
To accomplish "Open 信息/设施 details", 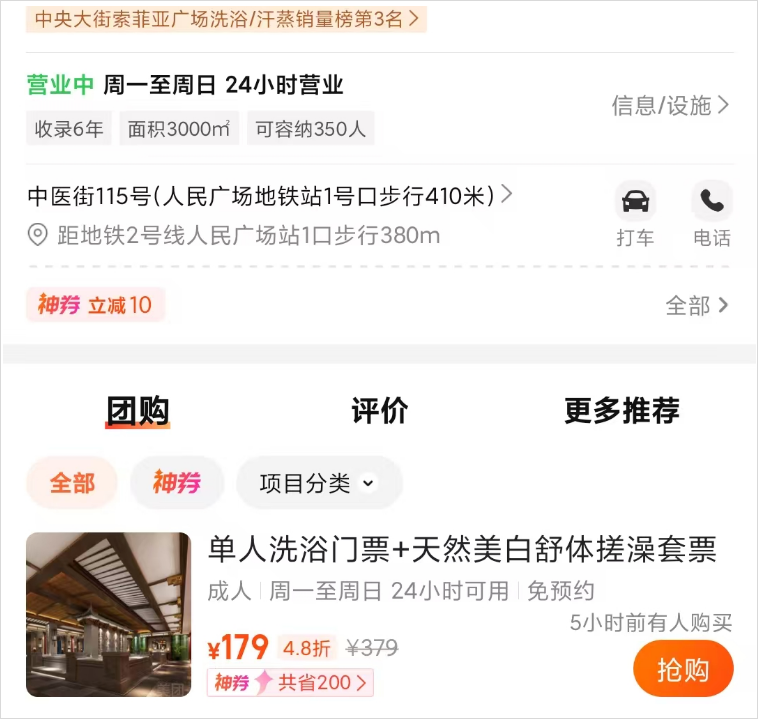I will click(670, 105).
